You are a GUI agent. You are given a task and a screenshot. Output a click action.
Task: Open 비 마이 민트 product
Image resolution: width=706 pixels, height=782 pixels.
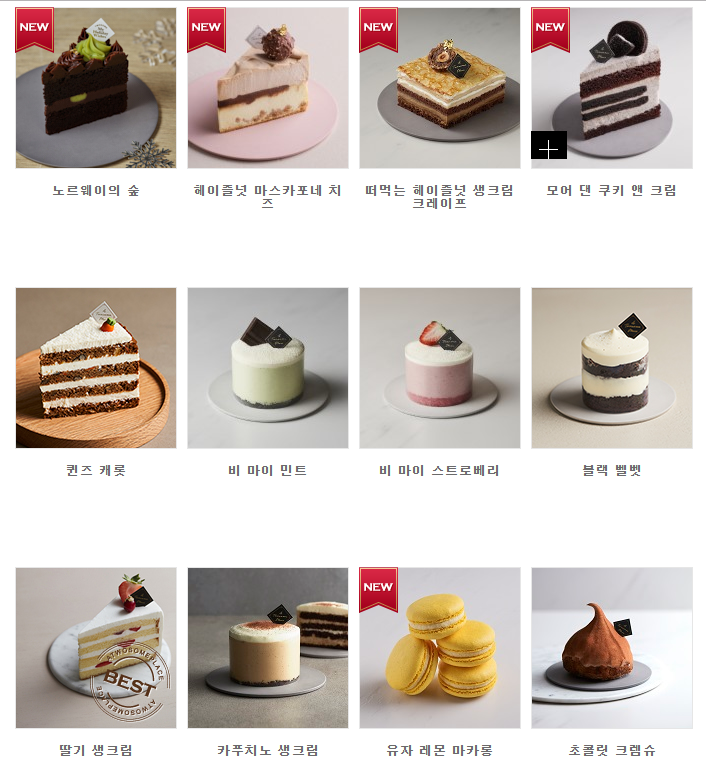[268, 368]
